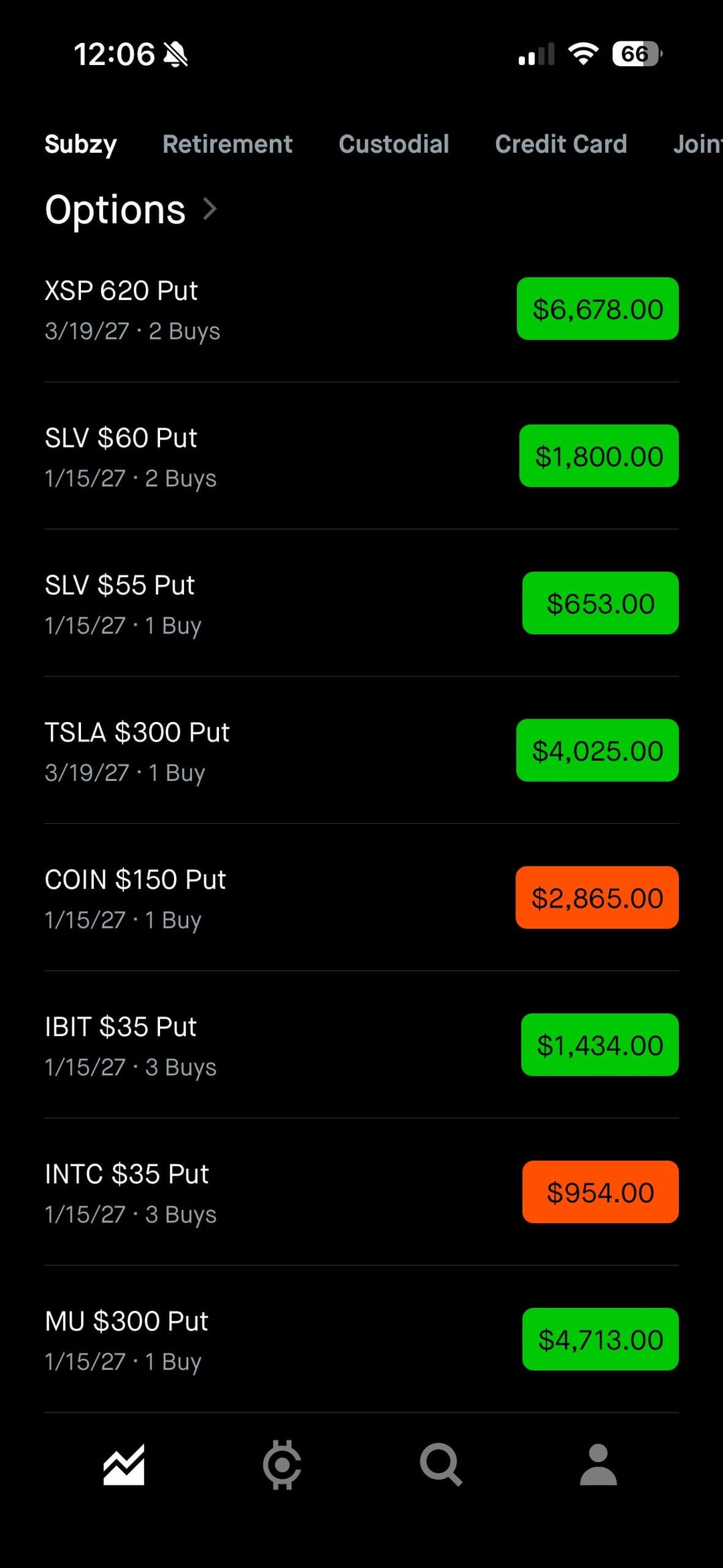Screen dimensions: 723x1568
Task: Open the COIN $150 Put position
Action: click(x=201, y=899)
